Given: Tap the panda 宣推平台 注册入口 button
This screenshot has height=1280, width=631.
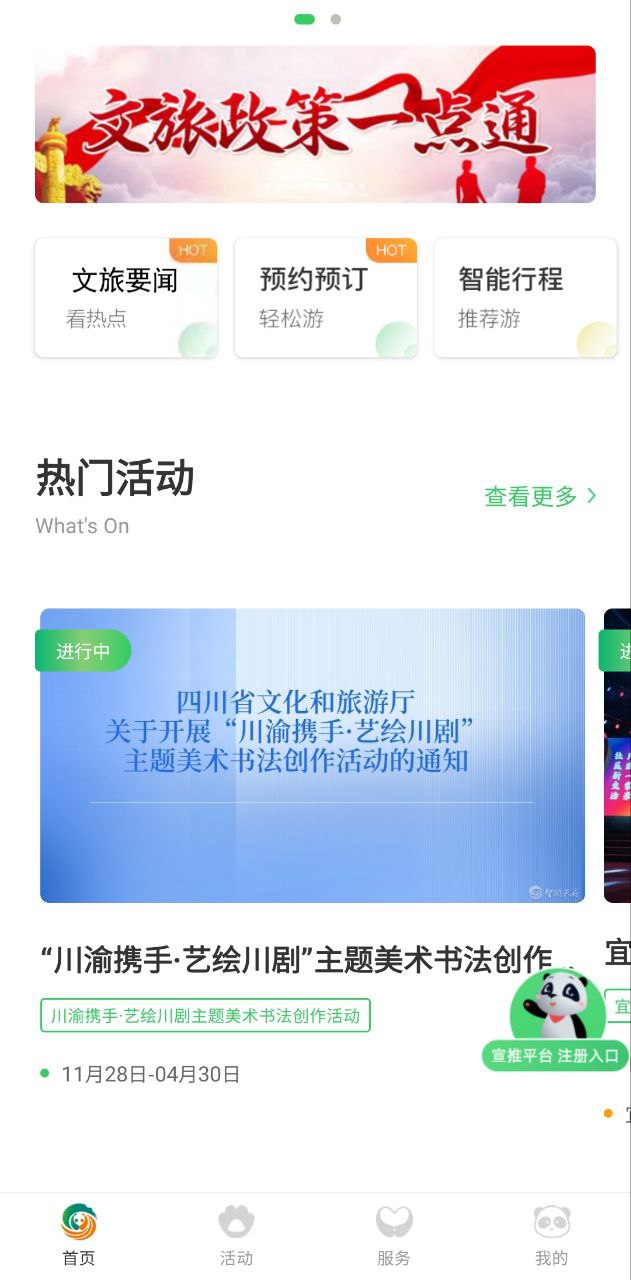Looking at the screenshot, I should click(x=556, y=1020).
